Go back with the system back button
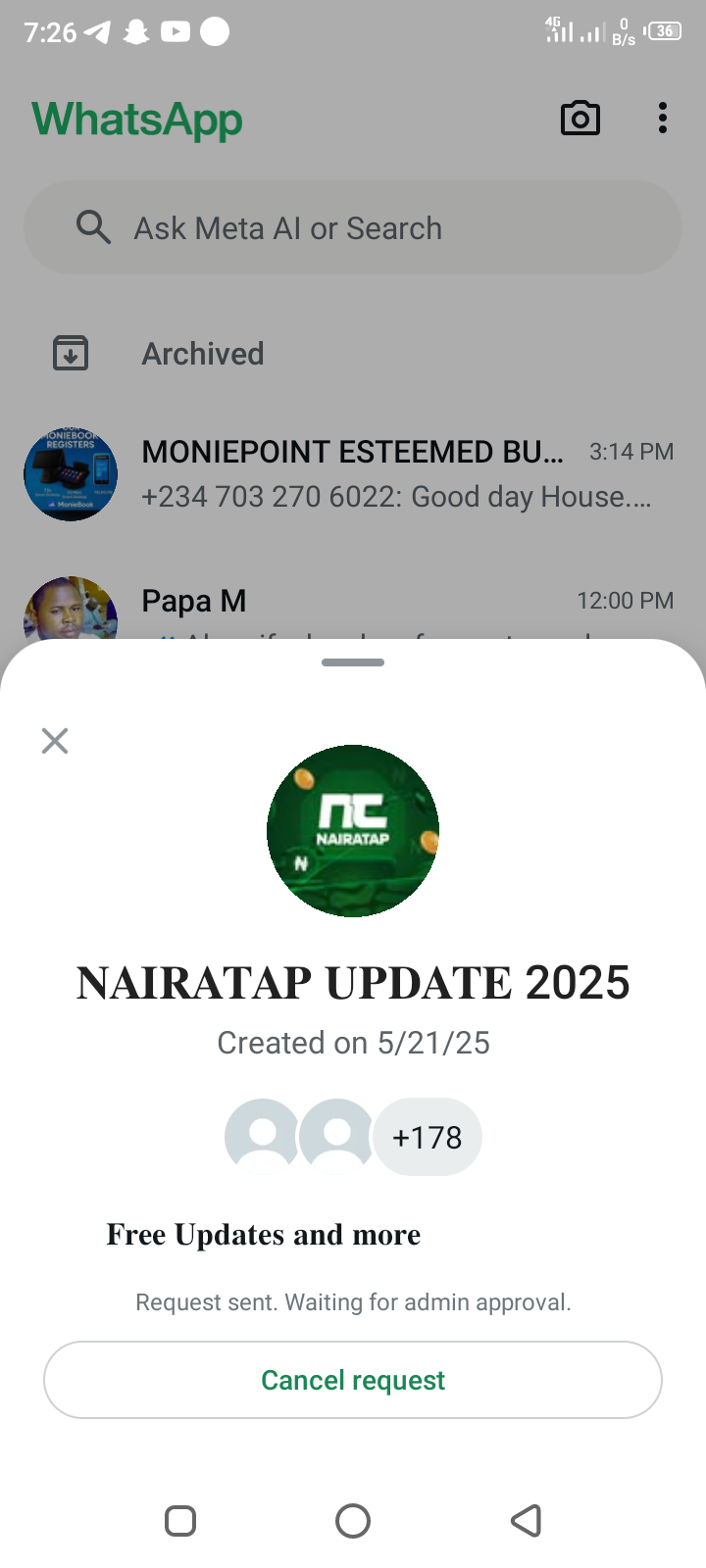This screenshot has height=1568, width=706. tap(527, 1521)
